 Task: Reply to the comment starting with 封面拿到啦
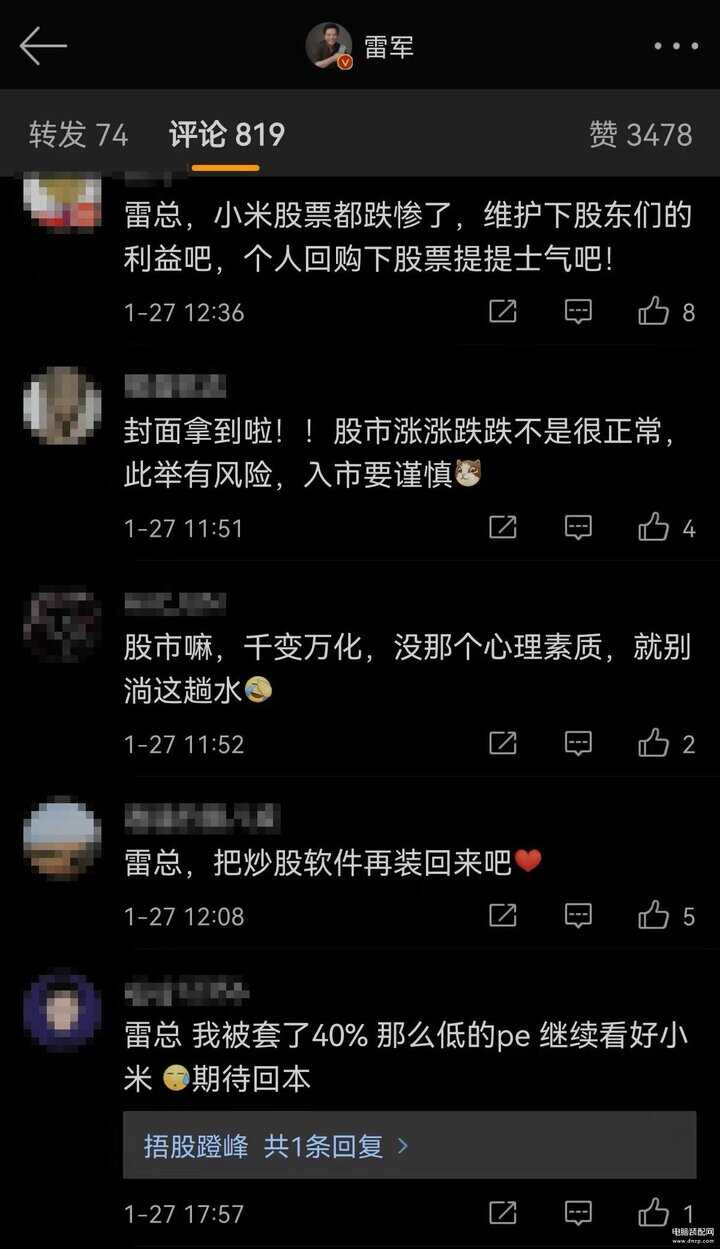click(x=578, y=527)
